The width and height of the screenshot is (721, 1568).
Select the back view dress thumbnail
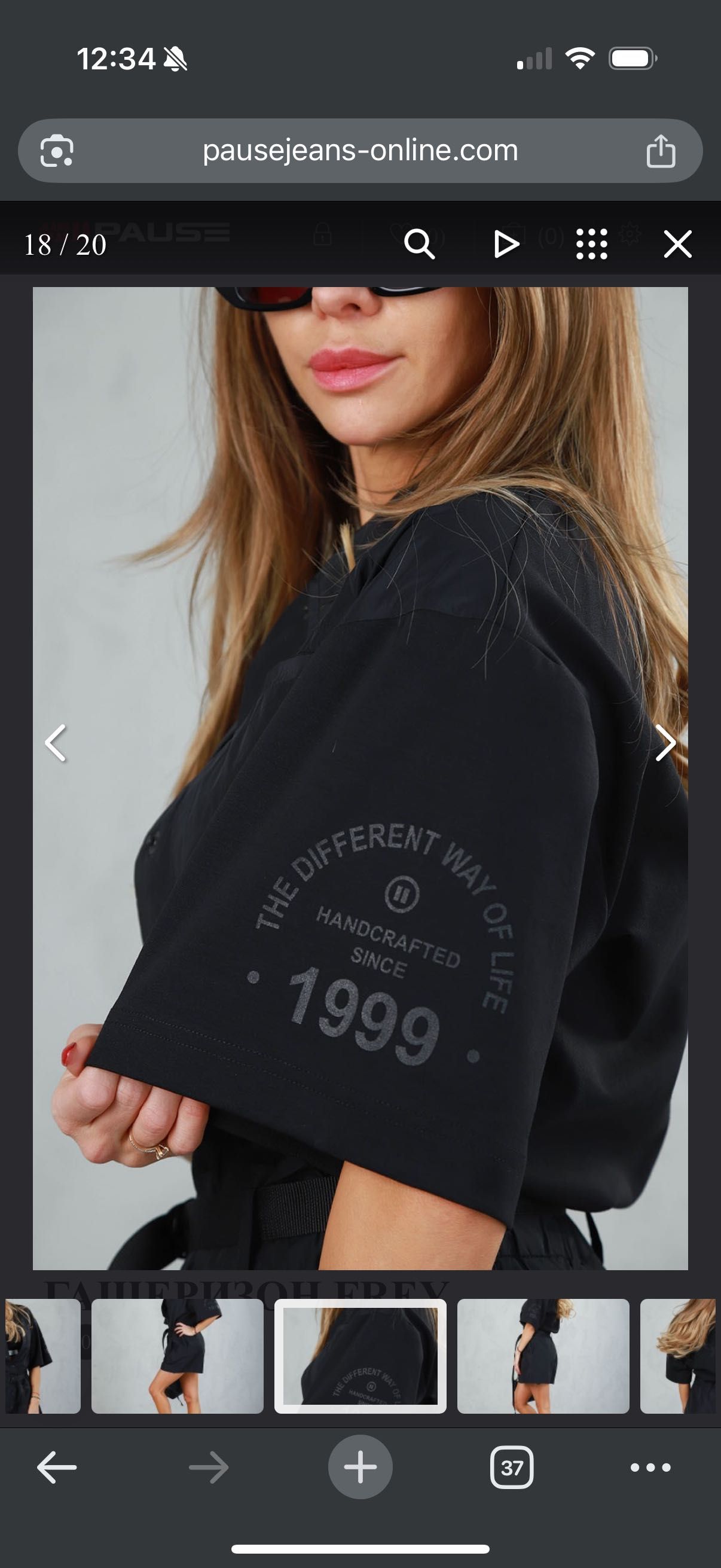543,1356
